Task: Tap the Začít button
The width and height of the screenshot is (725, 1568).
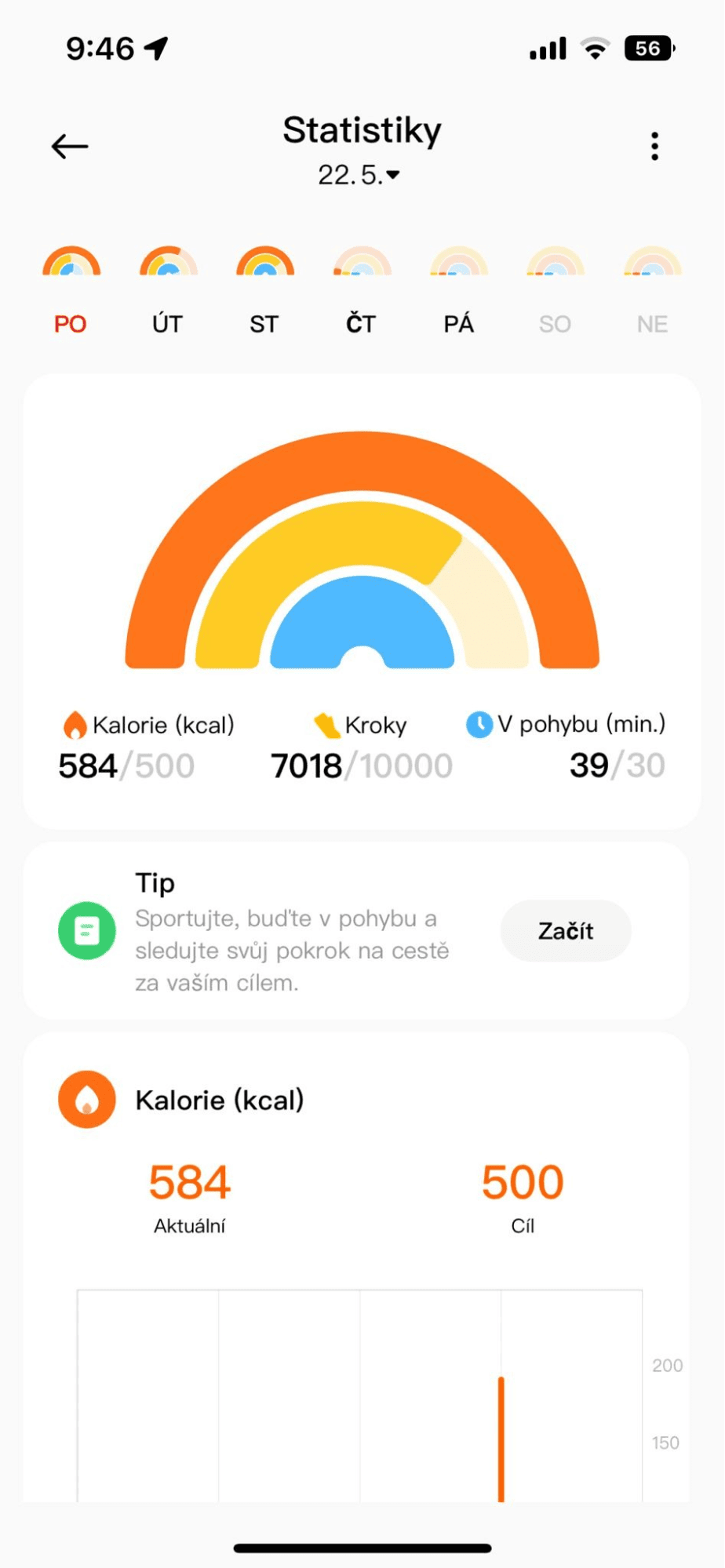Action: point(566,931)
